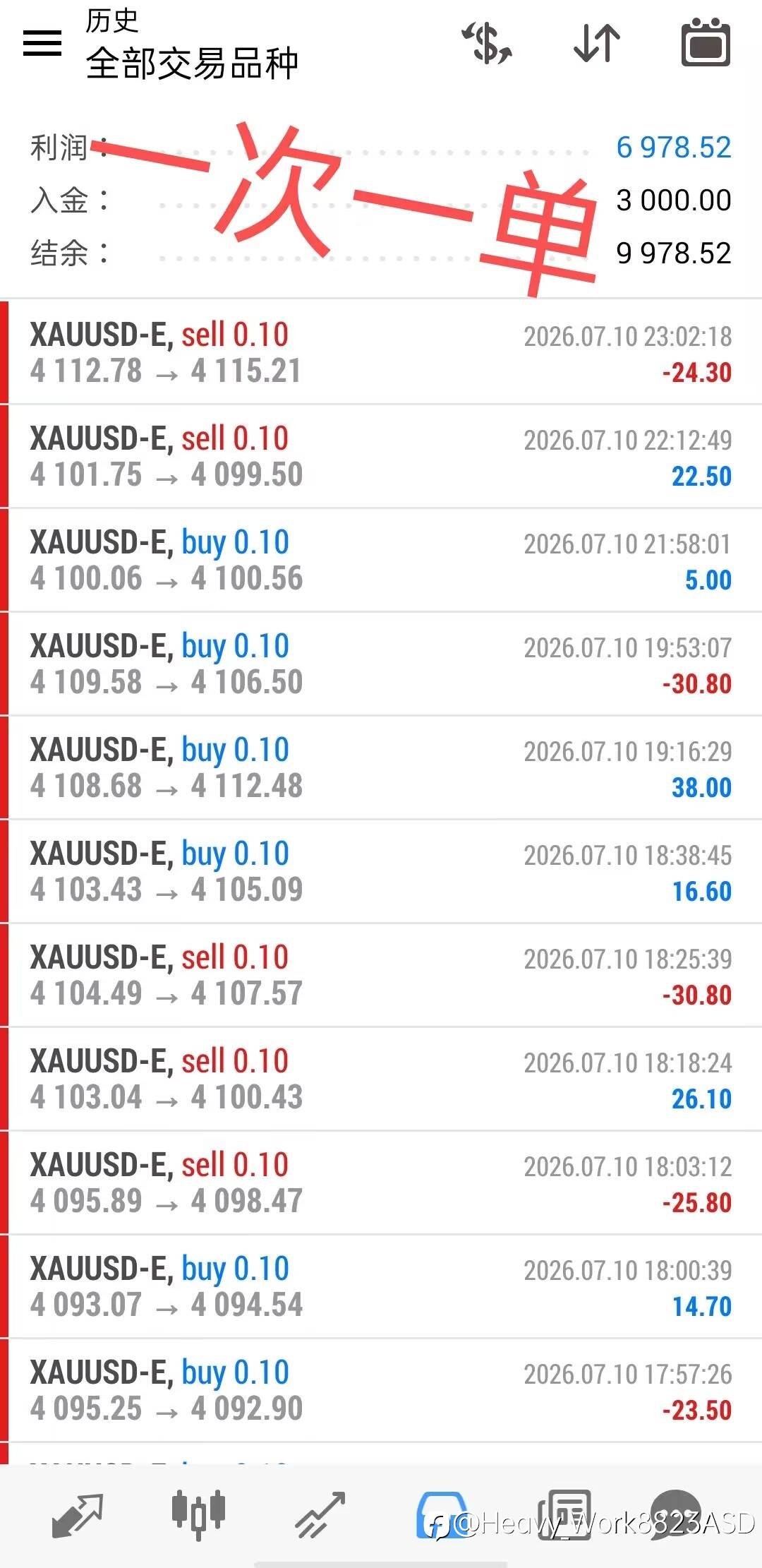Open the calendar date range picker
Image resolution: width=762 pixels, height=1568 pixels.
(705, 43)
